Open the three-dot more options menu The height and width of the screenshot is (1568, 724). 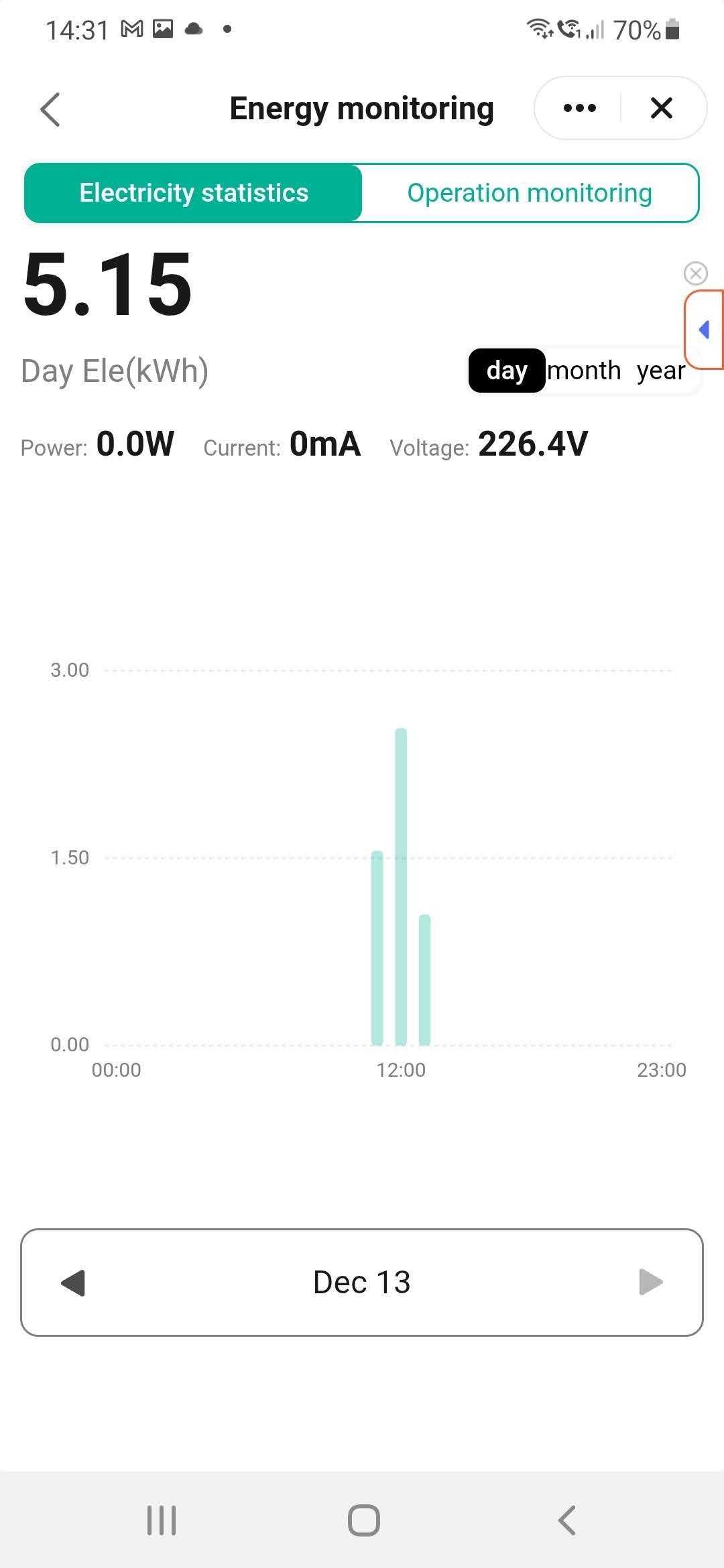580,108
